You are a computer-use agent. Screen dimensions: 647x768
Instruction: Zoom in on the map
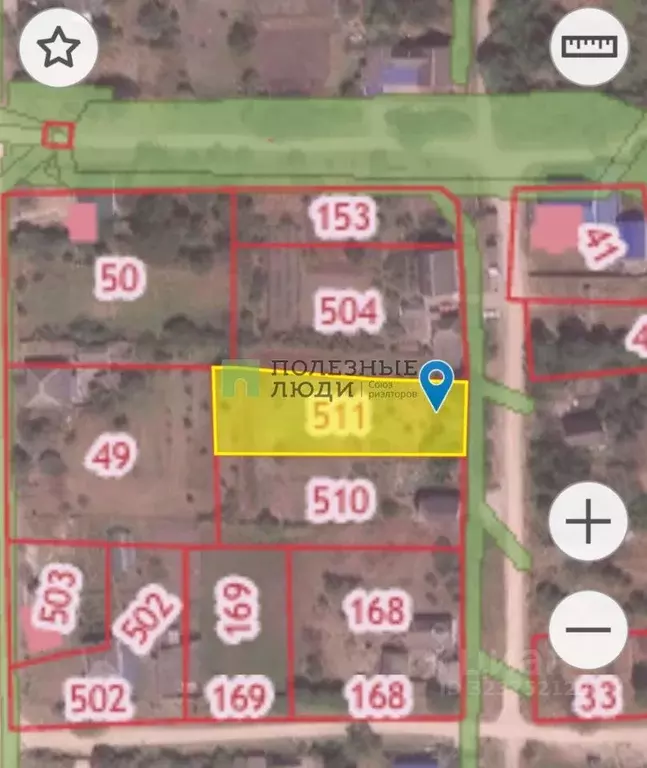[588, 521]
